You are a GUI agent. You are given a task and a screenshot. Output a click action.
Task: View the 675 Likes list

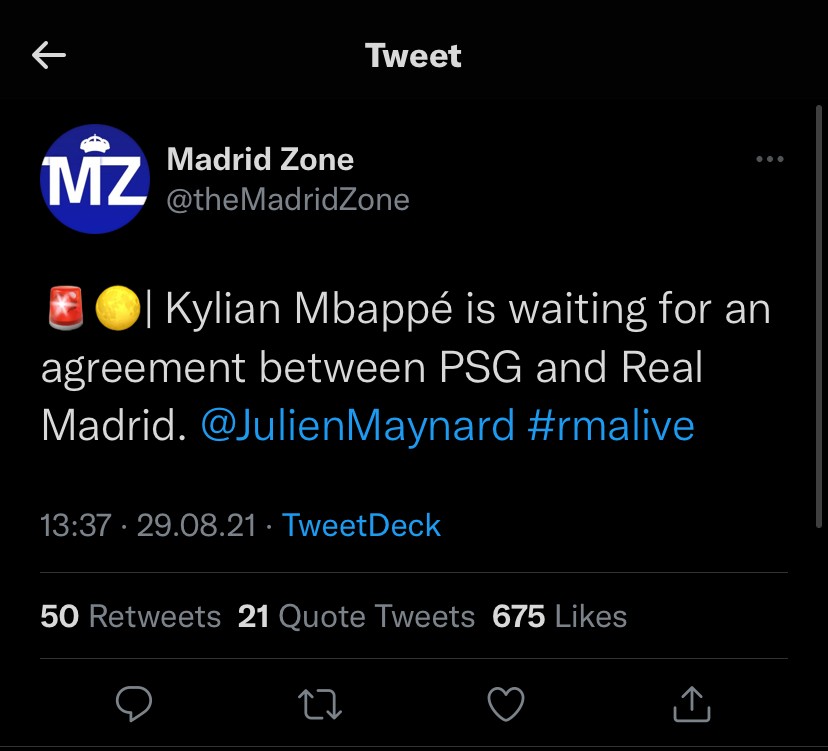[559, 616]
